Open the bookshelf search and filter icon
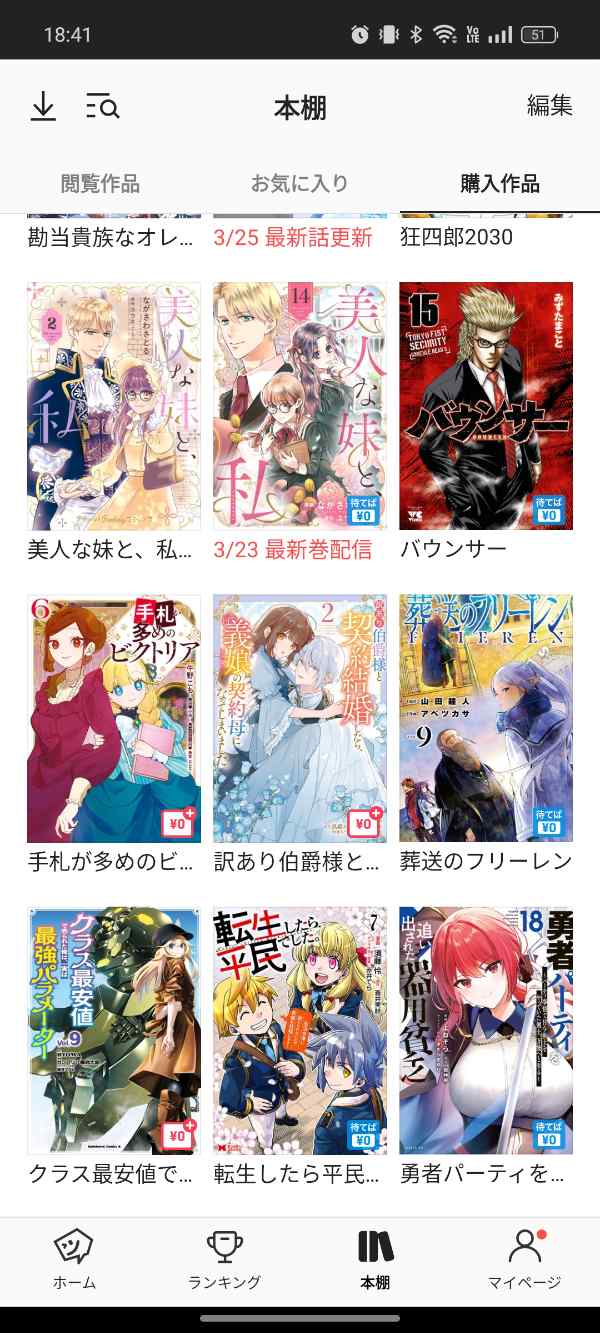 click(x=102, y=106)
